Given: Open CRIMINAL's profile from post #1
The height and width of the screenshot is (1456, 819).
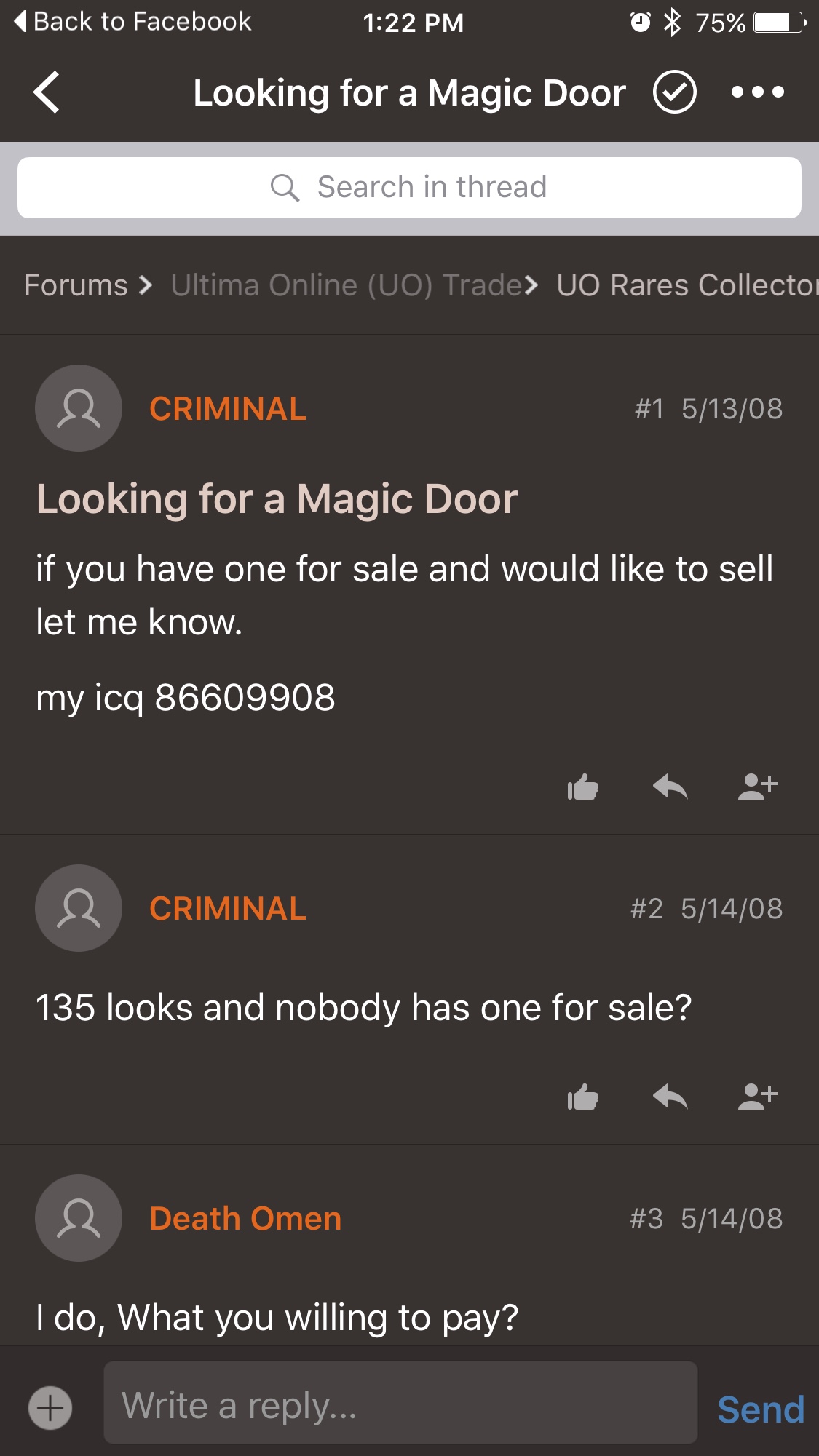Looking at the screenshot, I should (227, 409).
